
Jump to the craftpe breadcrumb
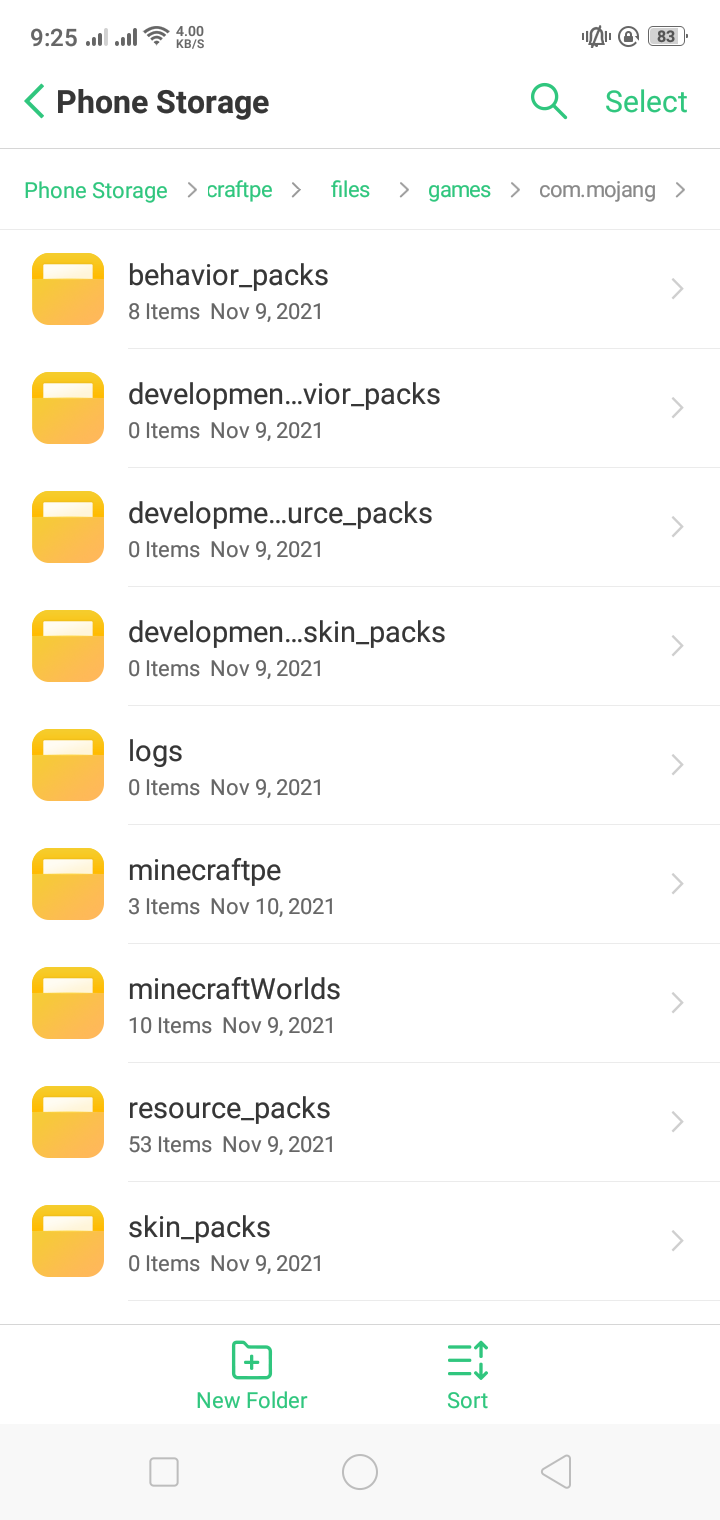tap(240, 190)
